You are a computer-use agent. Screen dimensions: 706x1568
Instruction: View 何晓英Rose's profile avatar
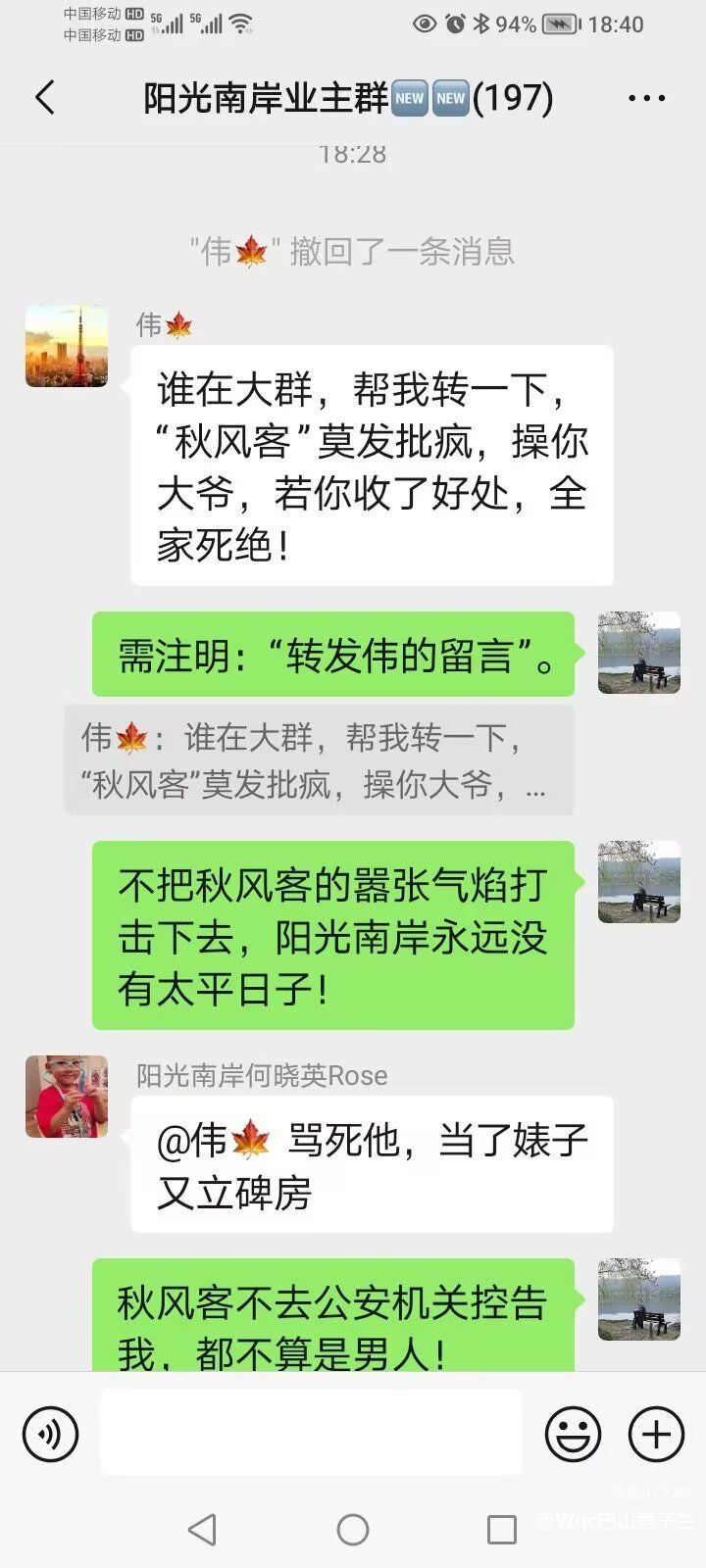click(x=67, y=1097)
